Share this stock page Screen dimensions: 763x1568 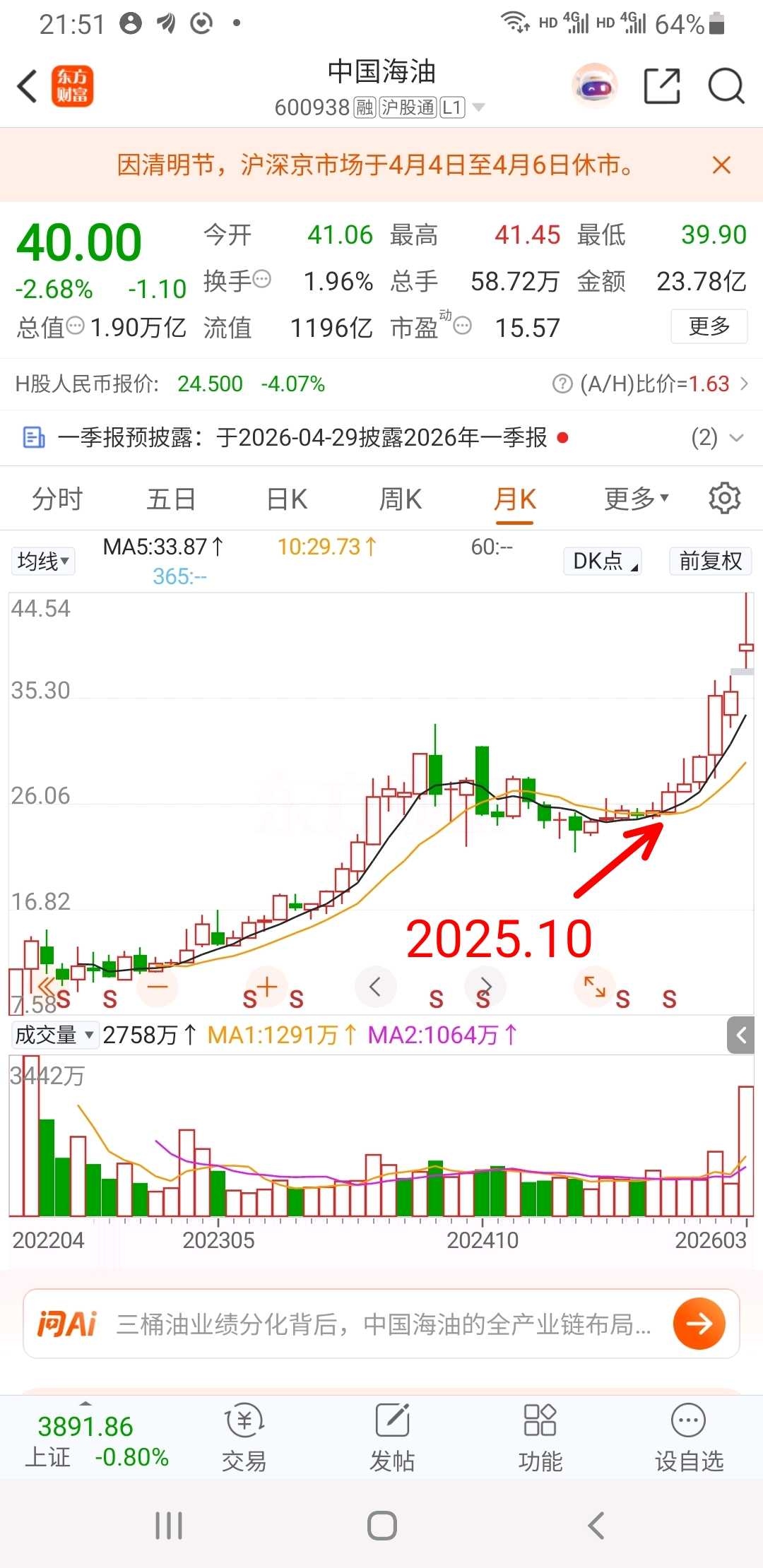(662, 87)
